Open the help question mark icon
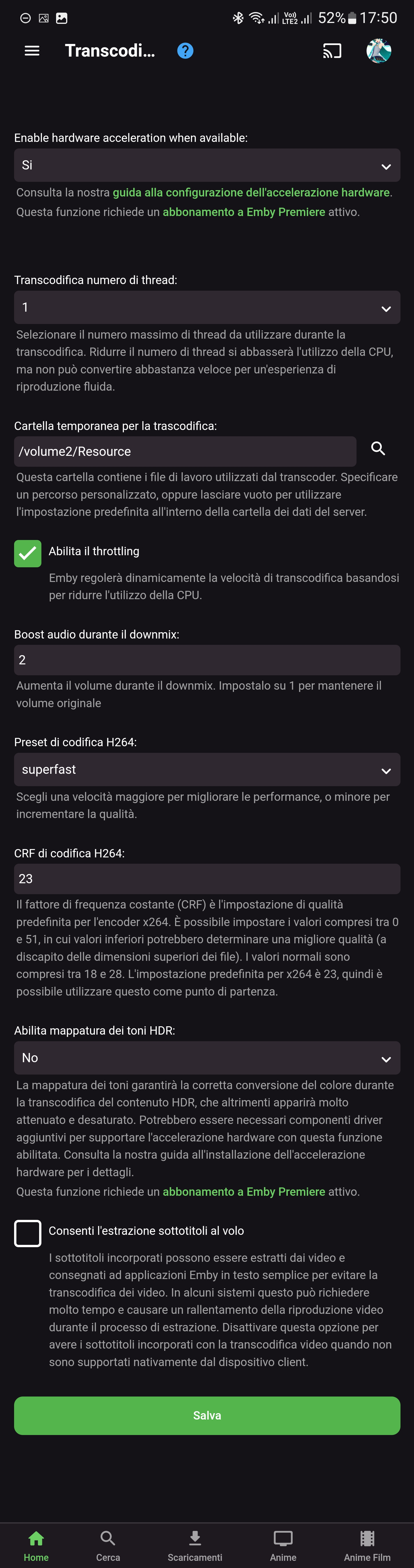The image size is (414, 1568). click(x=185, y=51)
